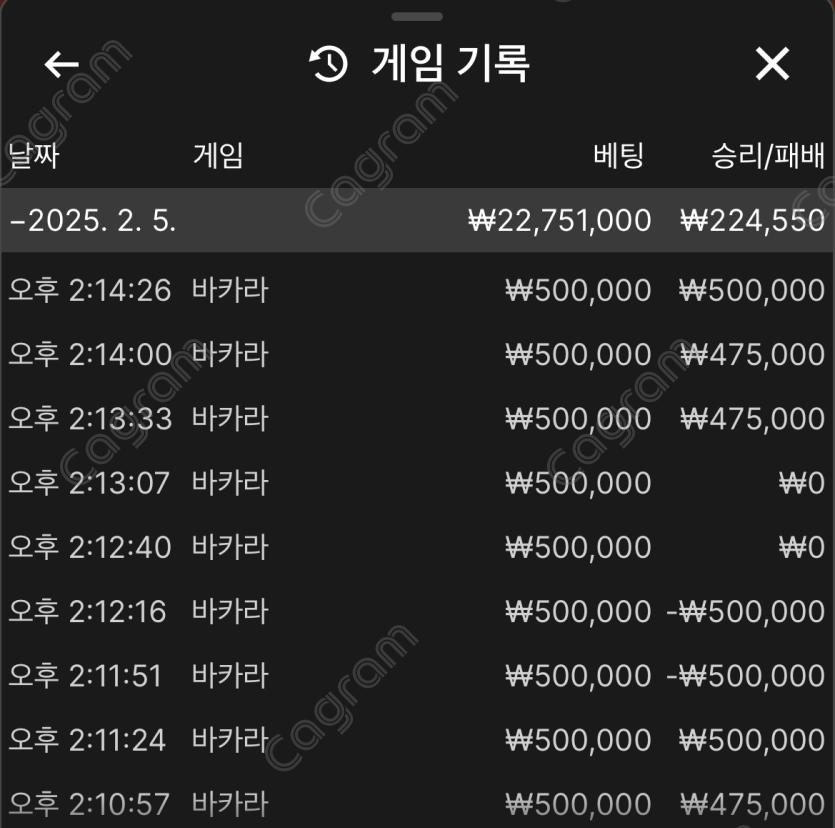Collapse the 2025. 2. 5. date group
This screenshot has height=828, width=835.
pos(92,221)
